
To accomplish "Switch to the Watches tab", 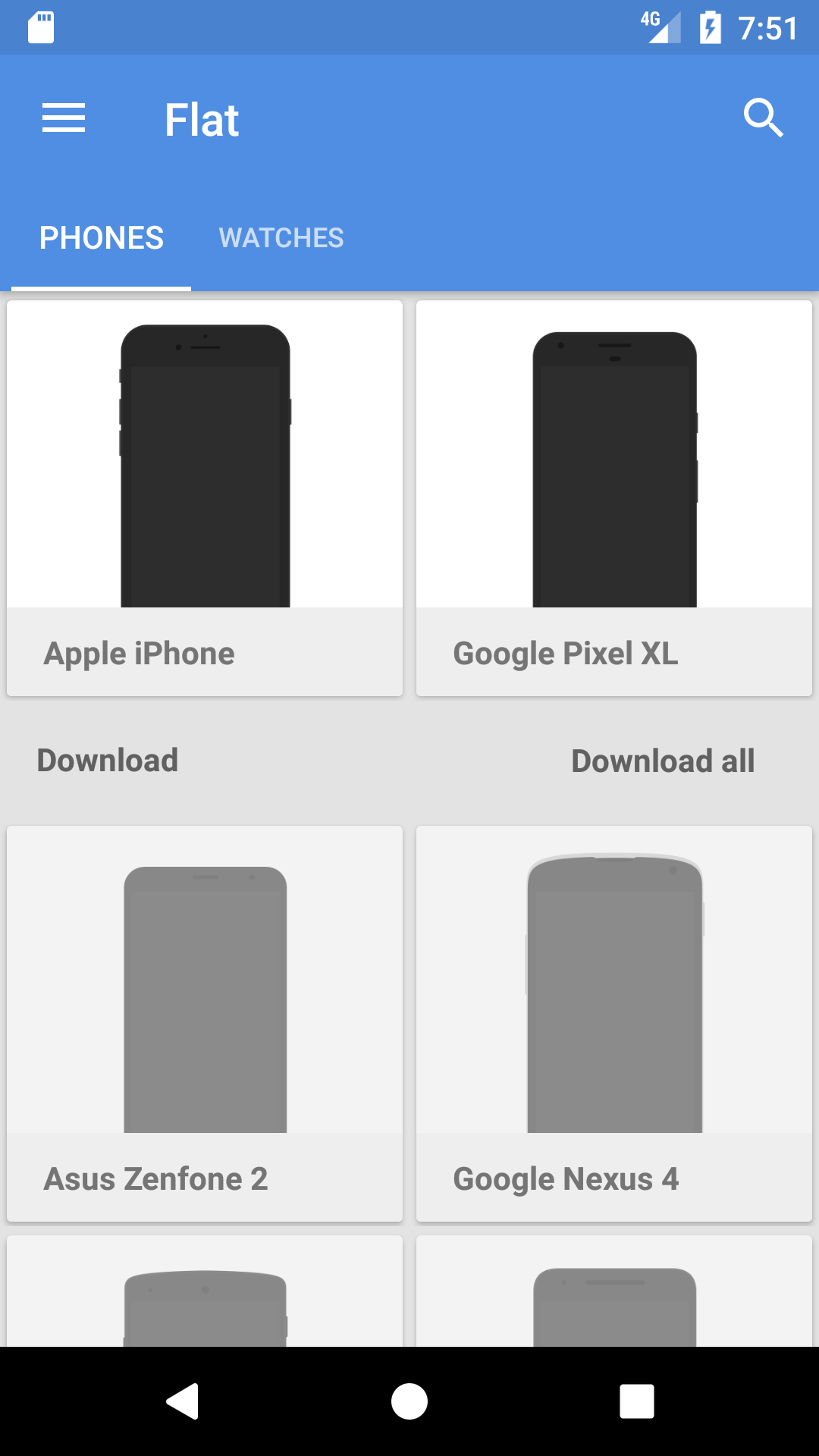I will coord(281,238).
